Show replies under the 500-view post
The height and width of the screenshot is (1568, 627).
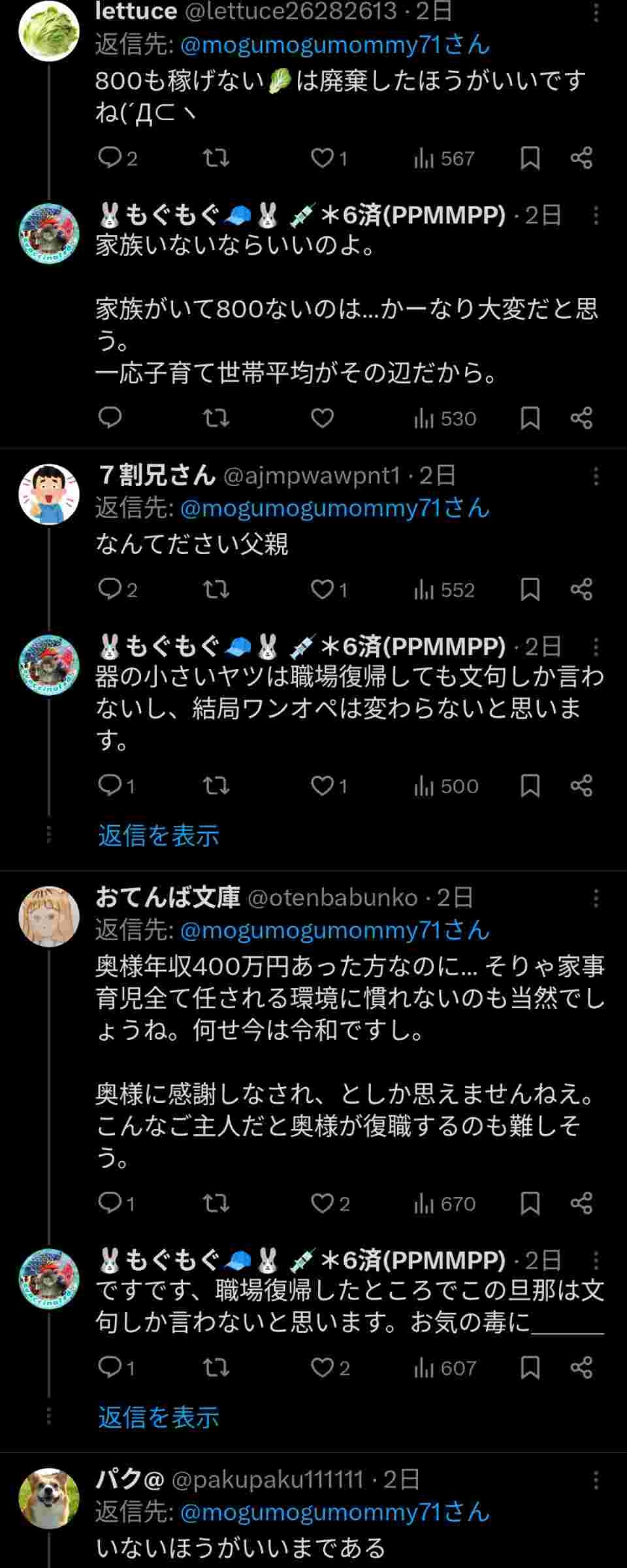pyautogui.click(x=159, y=835)
